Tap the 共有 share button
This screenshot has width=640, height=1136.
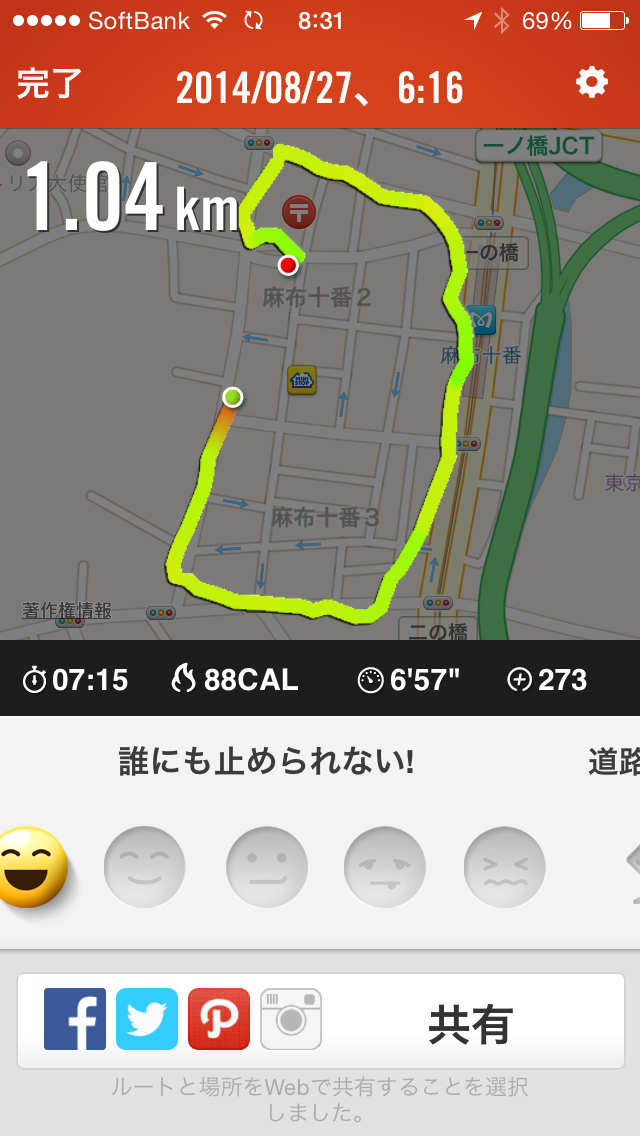(x=470, y=1023)
